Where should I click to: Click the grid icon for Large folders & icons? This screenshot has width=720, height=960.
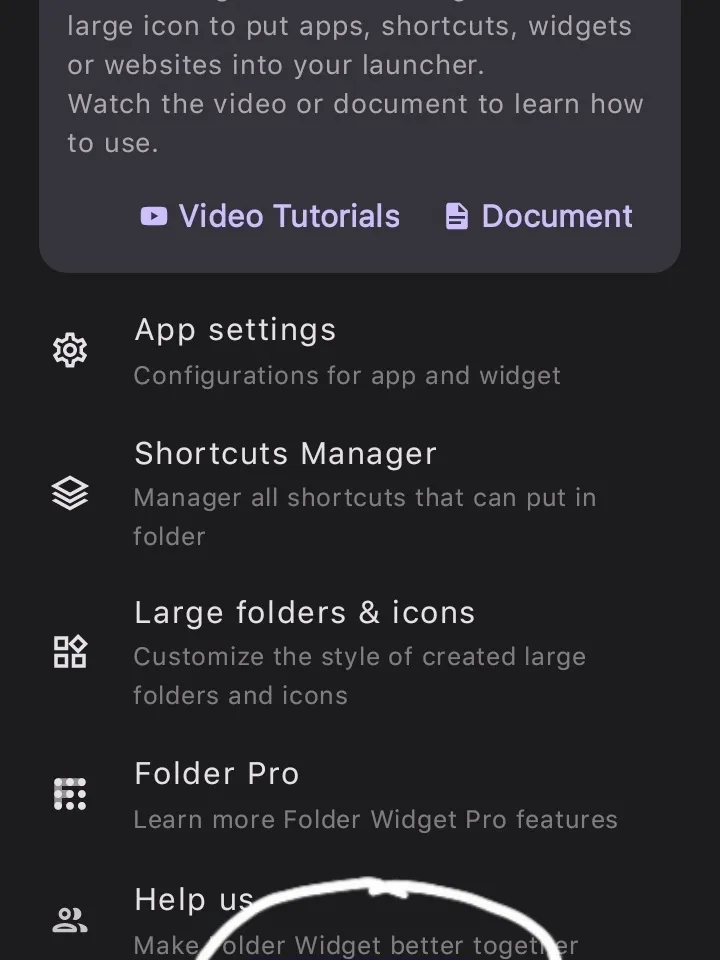coord(69,652)
